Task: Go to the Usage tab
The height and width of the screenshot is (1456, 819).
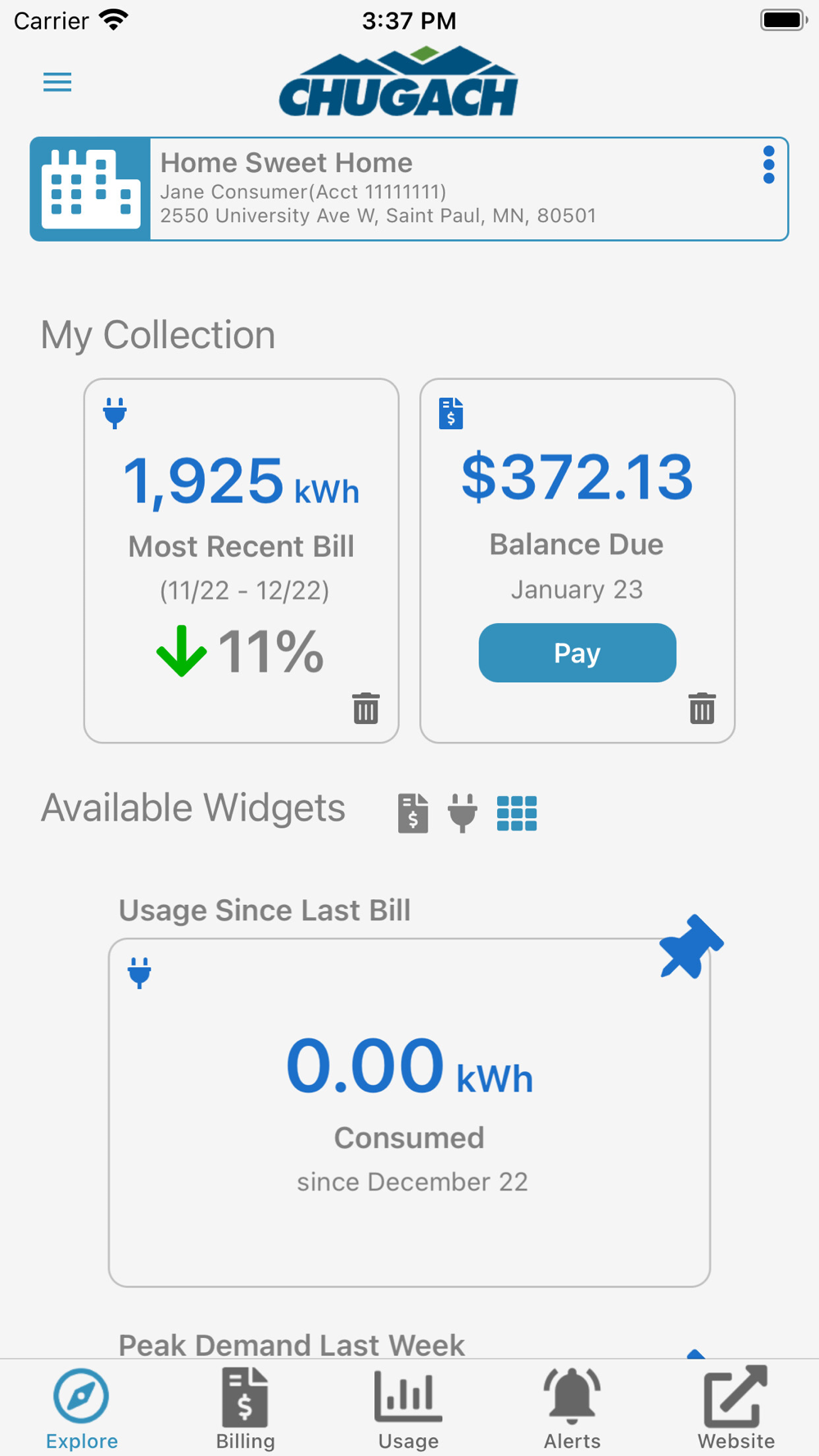Action: pos(409,1409)
